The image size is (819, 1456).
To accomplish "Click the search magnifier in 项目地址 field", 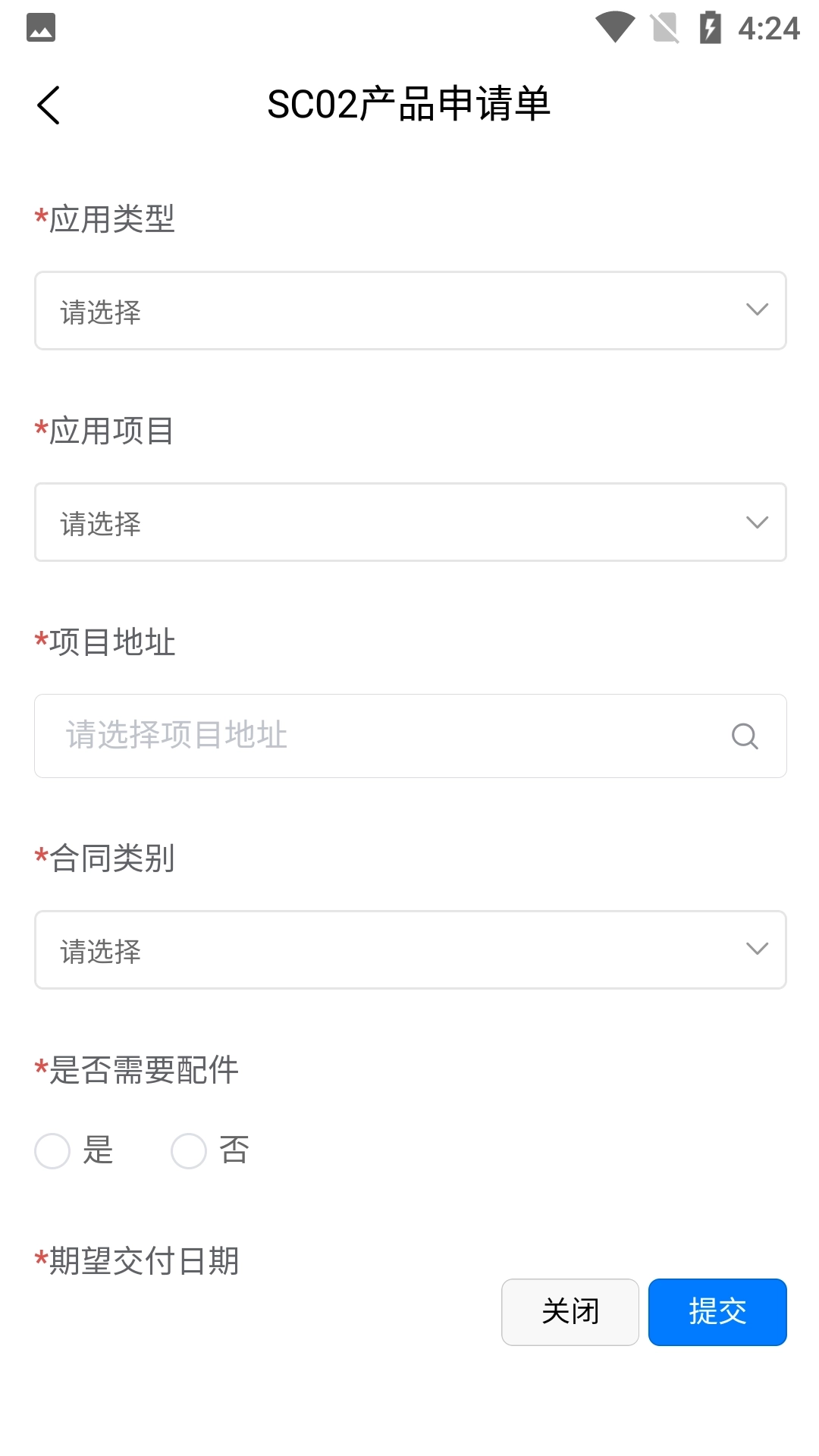I will pyautogui.click(x=745, y=736).
